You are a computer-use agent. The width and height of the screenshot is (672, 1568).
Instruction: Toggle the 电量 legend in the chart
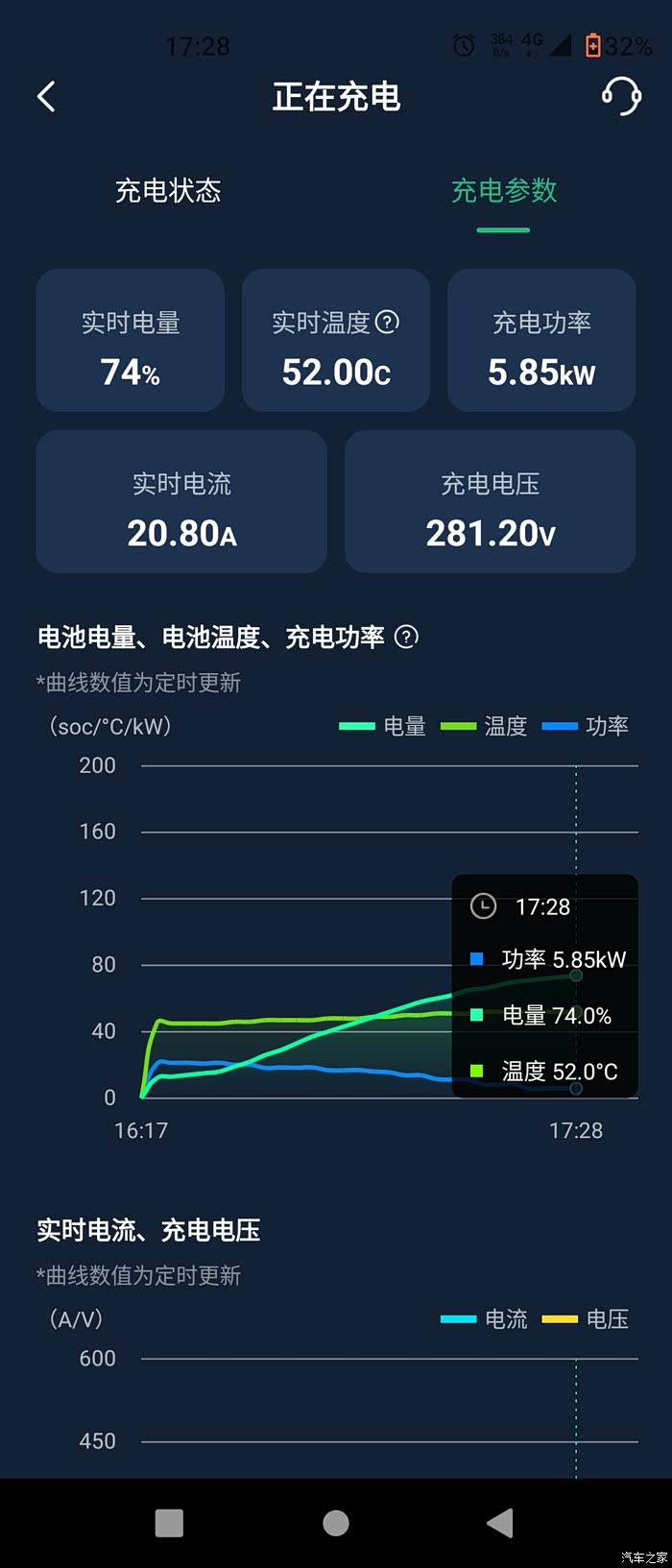coord(382,726)
